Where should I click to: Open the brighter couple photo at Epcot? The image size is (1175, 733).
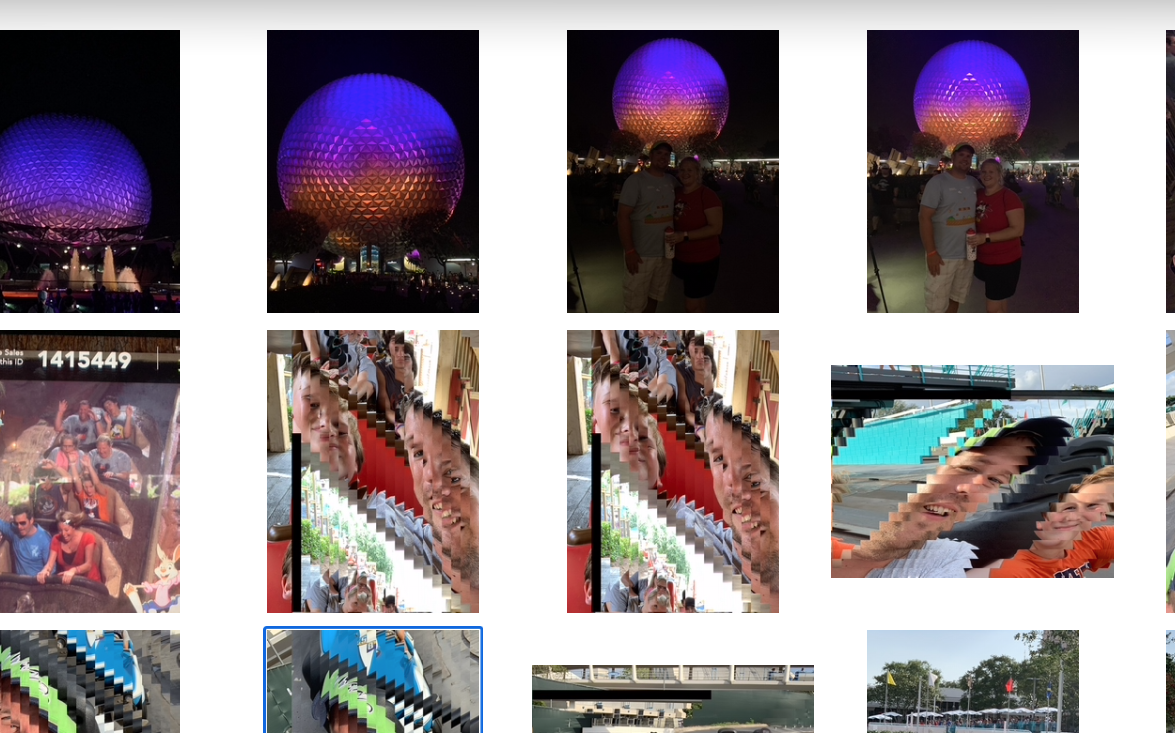click(972, 171)
